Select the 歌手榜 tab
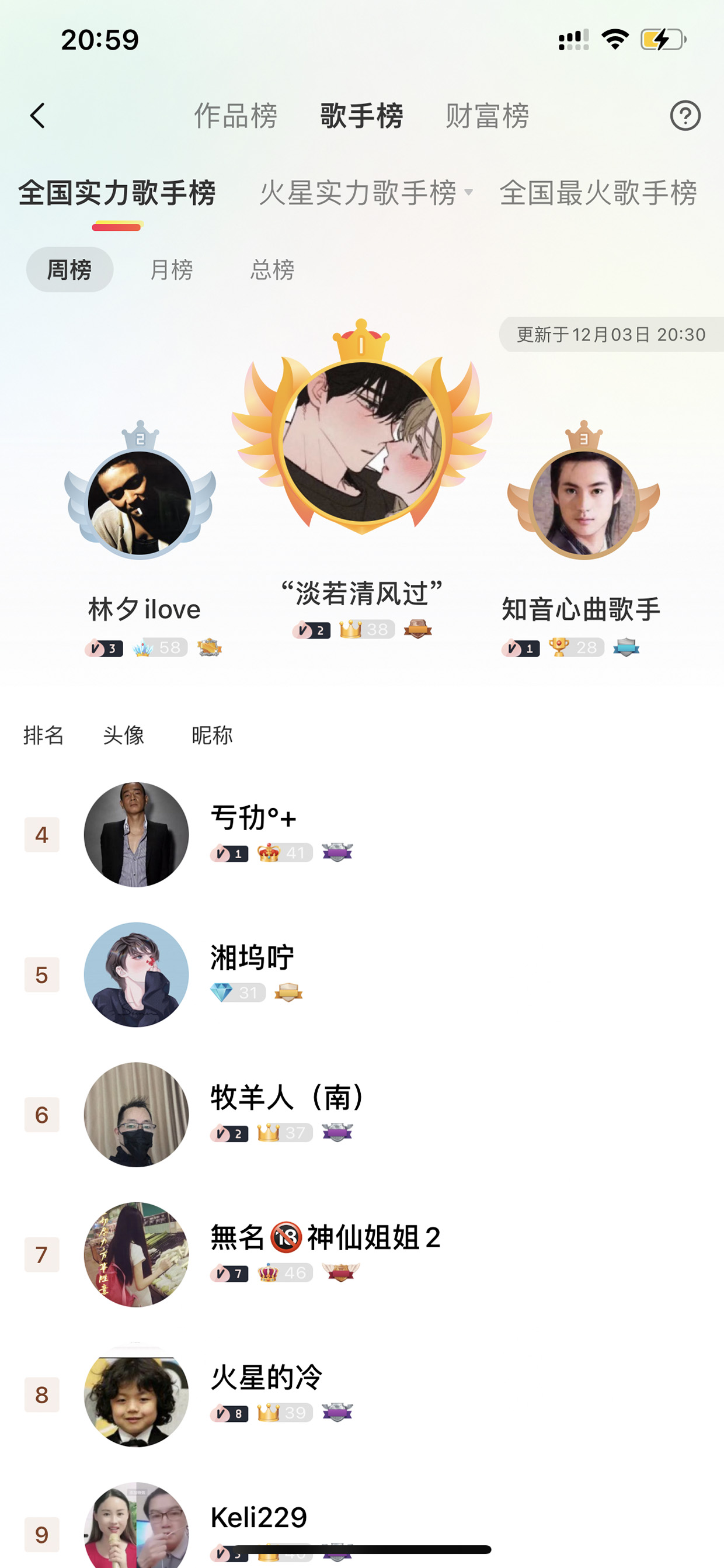724x1568 pixels. coord(361,116)
